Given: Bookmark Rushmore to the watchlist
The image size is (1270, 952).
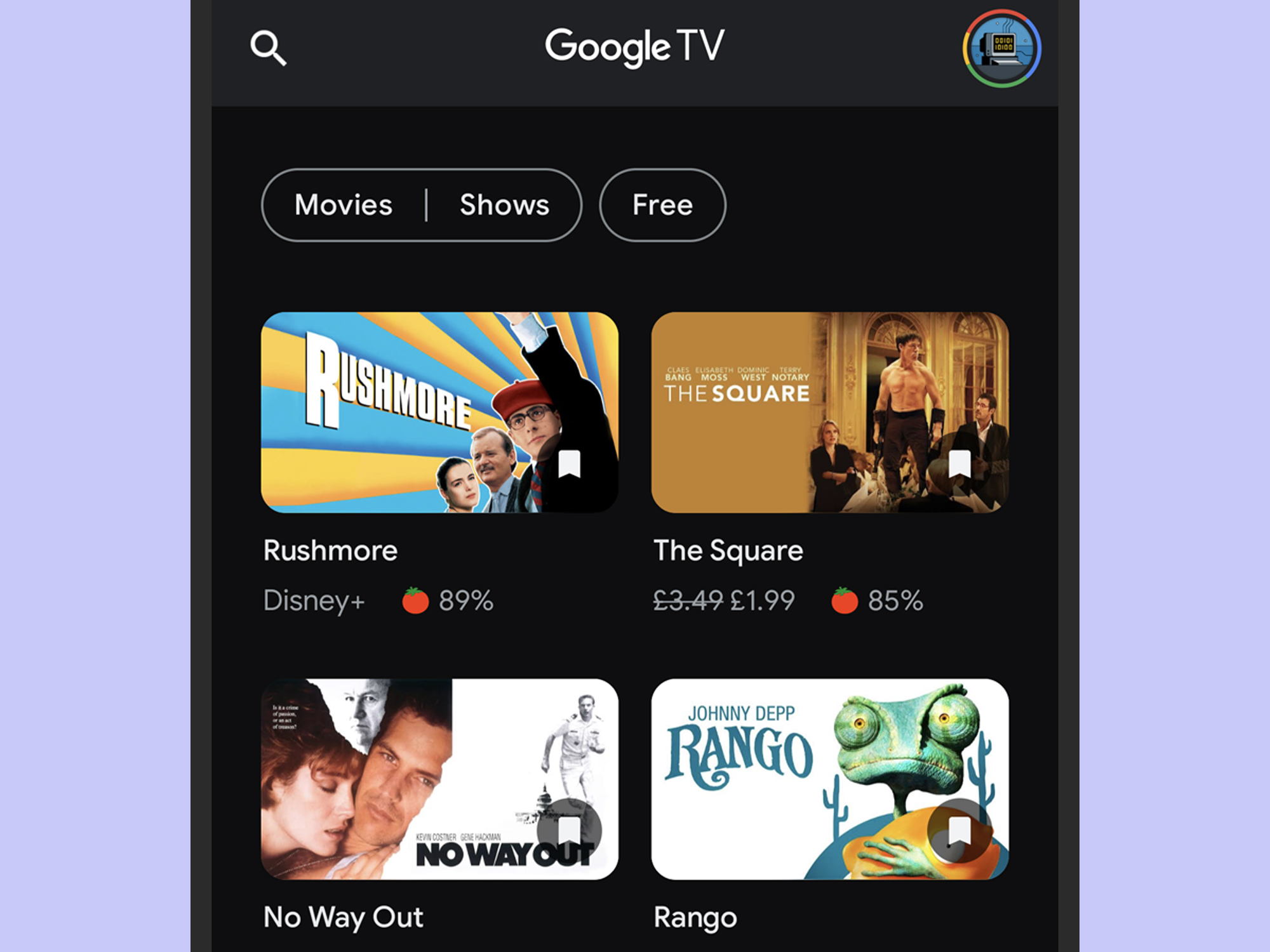Looking at the screenshot, I should (x=569, y=464).
